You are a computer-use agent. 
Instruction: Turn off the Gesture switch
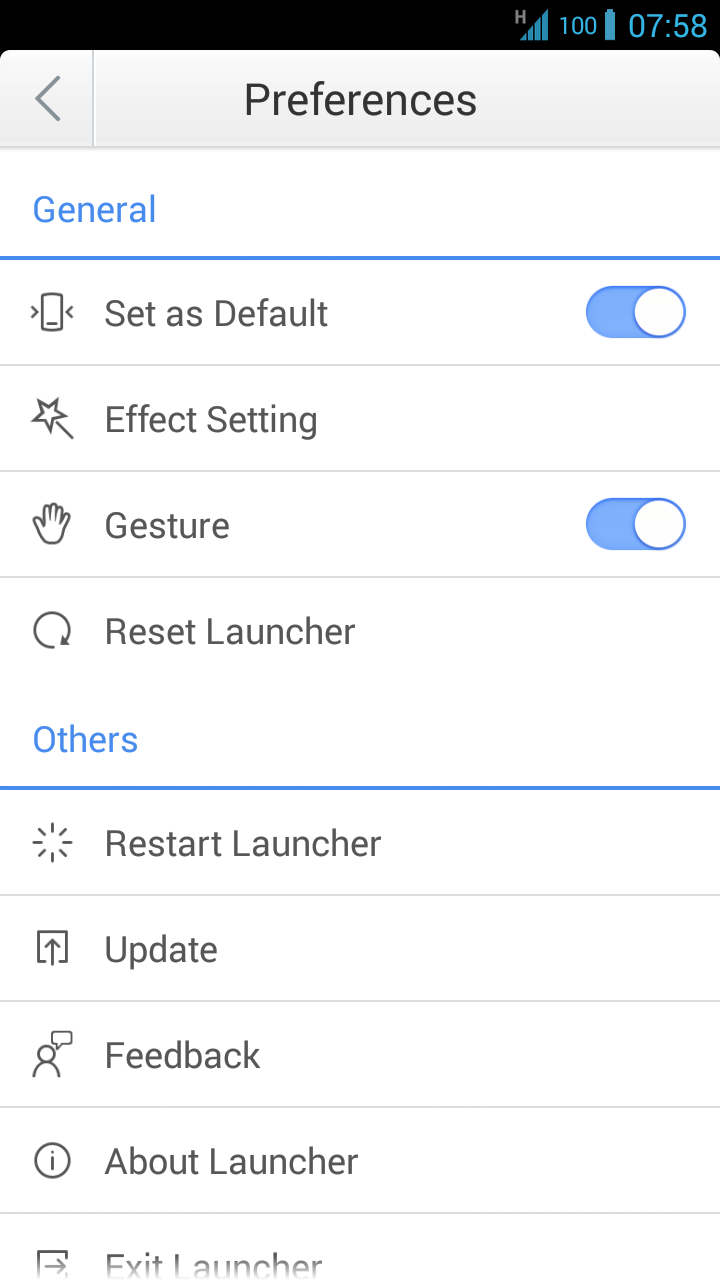tap(635, 525)
